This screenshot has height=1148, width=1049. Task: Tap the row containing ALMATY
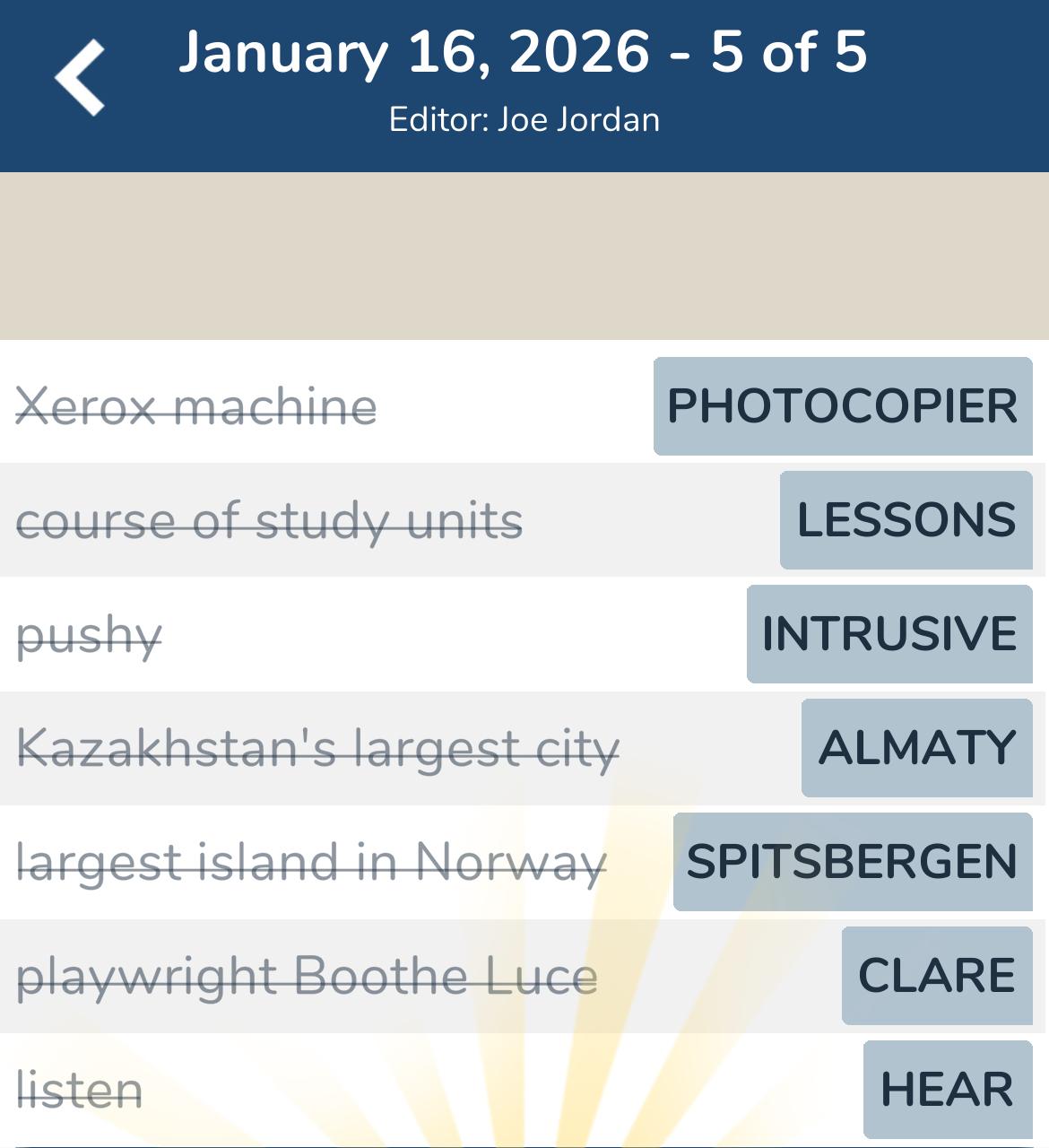(524, 748)
